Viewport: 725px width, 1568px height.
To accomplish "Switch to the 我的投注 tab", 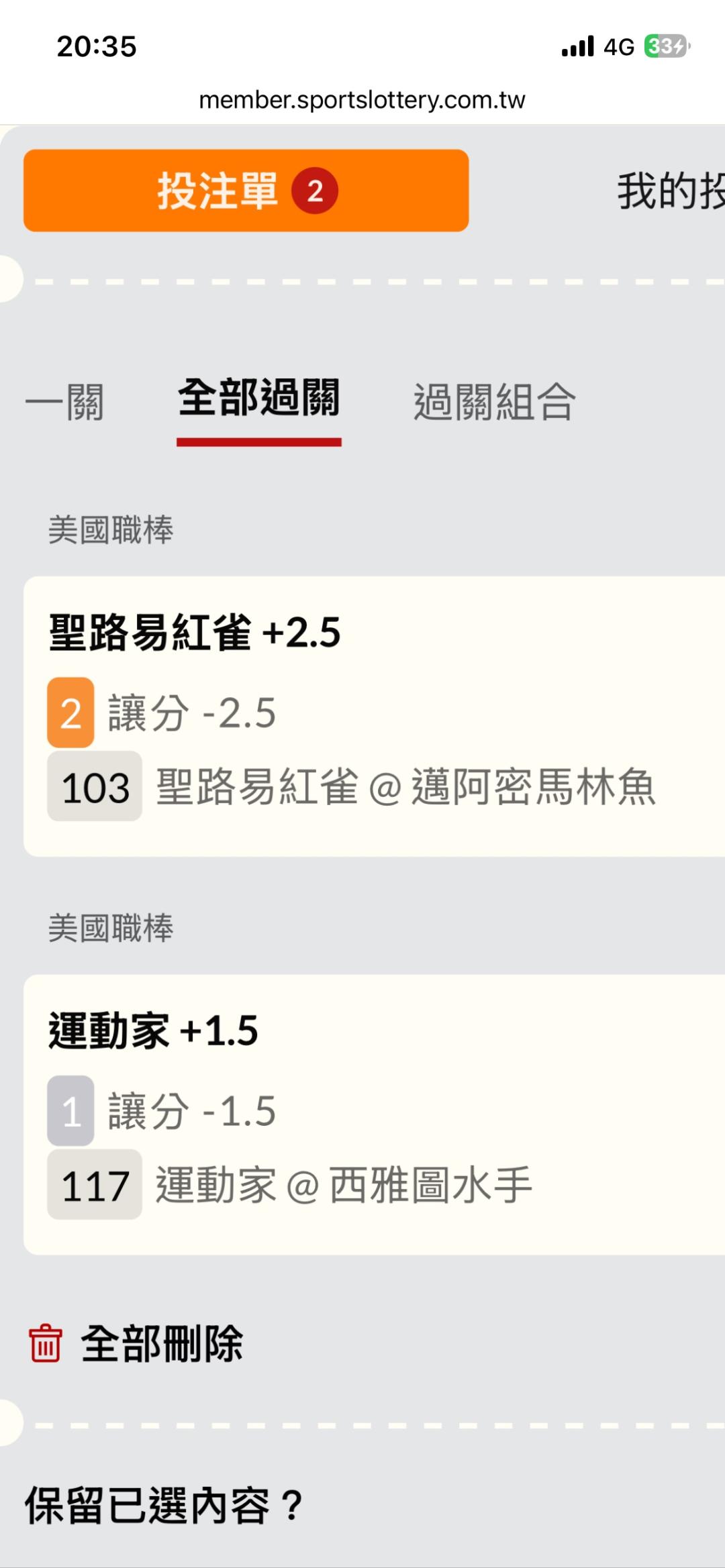I will coord(670,191).
